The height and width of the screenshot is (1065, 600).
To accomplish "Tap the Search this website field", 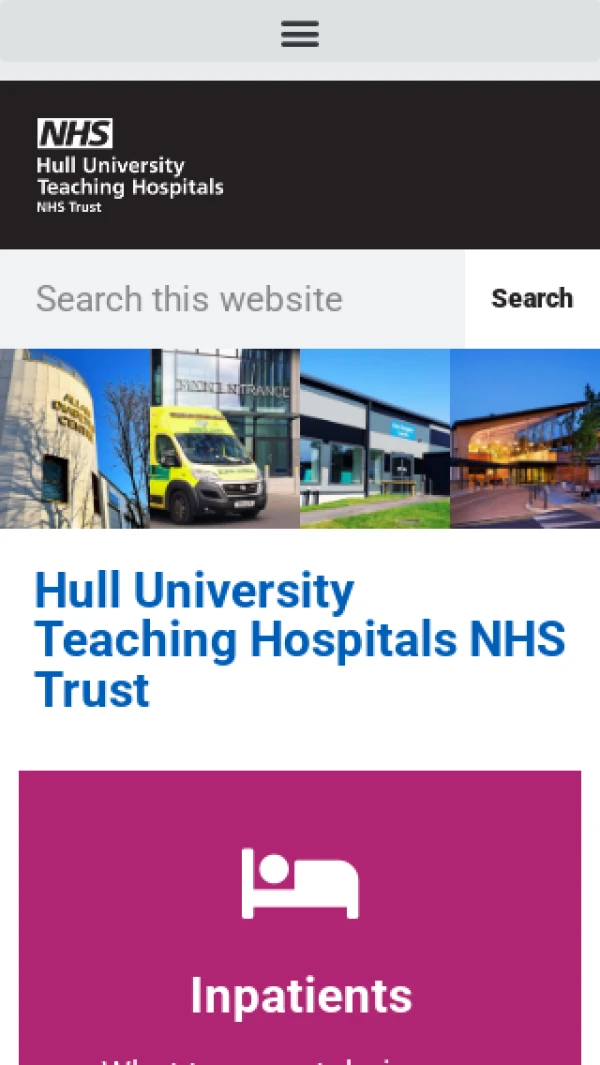I will pyautogui.click(x=232, y=299).
